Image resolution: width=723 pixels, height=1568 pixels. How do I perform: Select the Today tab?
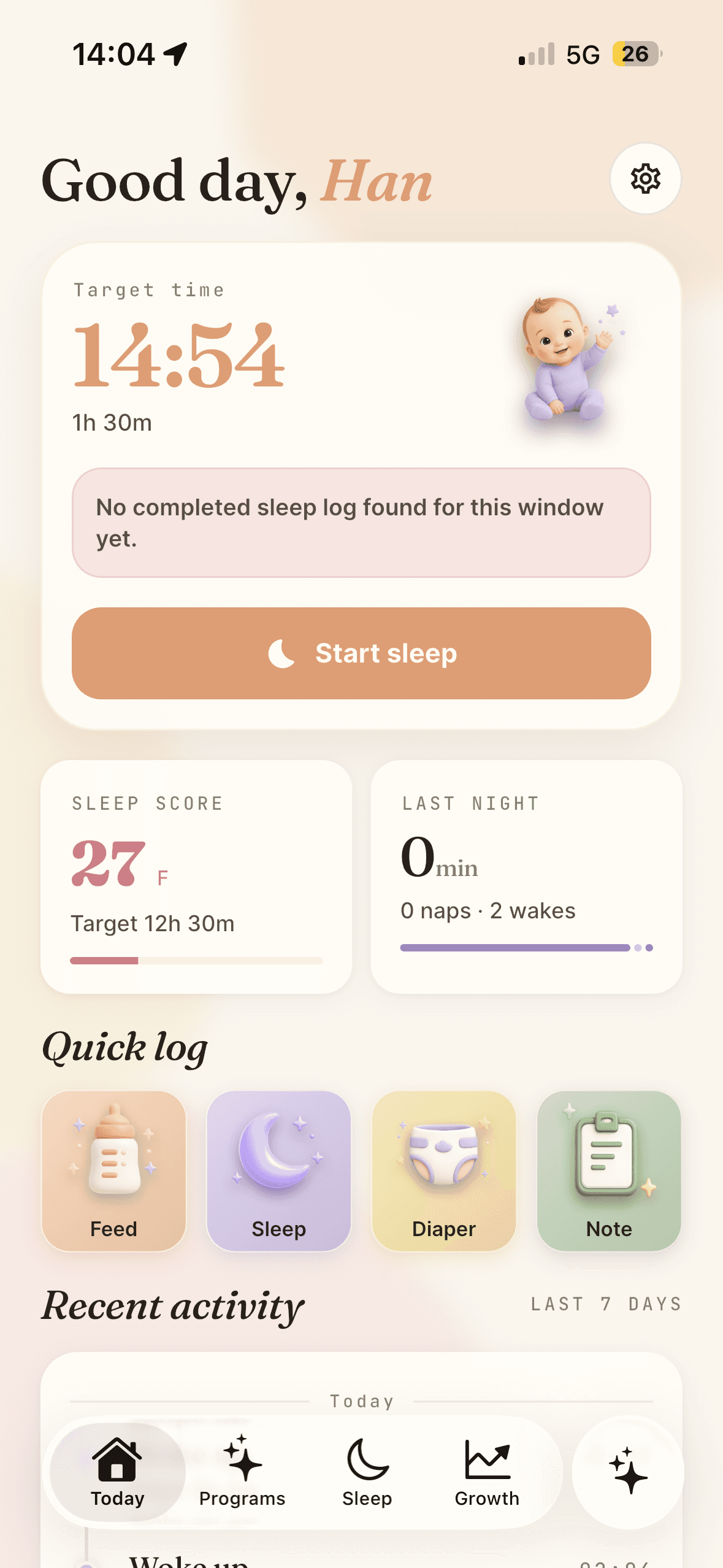(x=117, y=1472)
